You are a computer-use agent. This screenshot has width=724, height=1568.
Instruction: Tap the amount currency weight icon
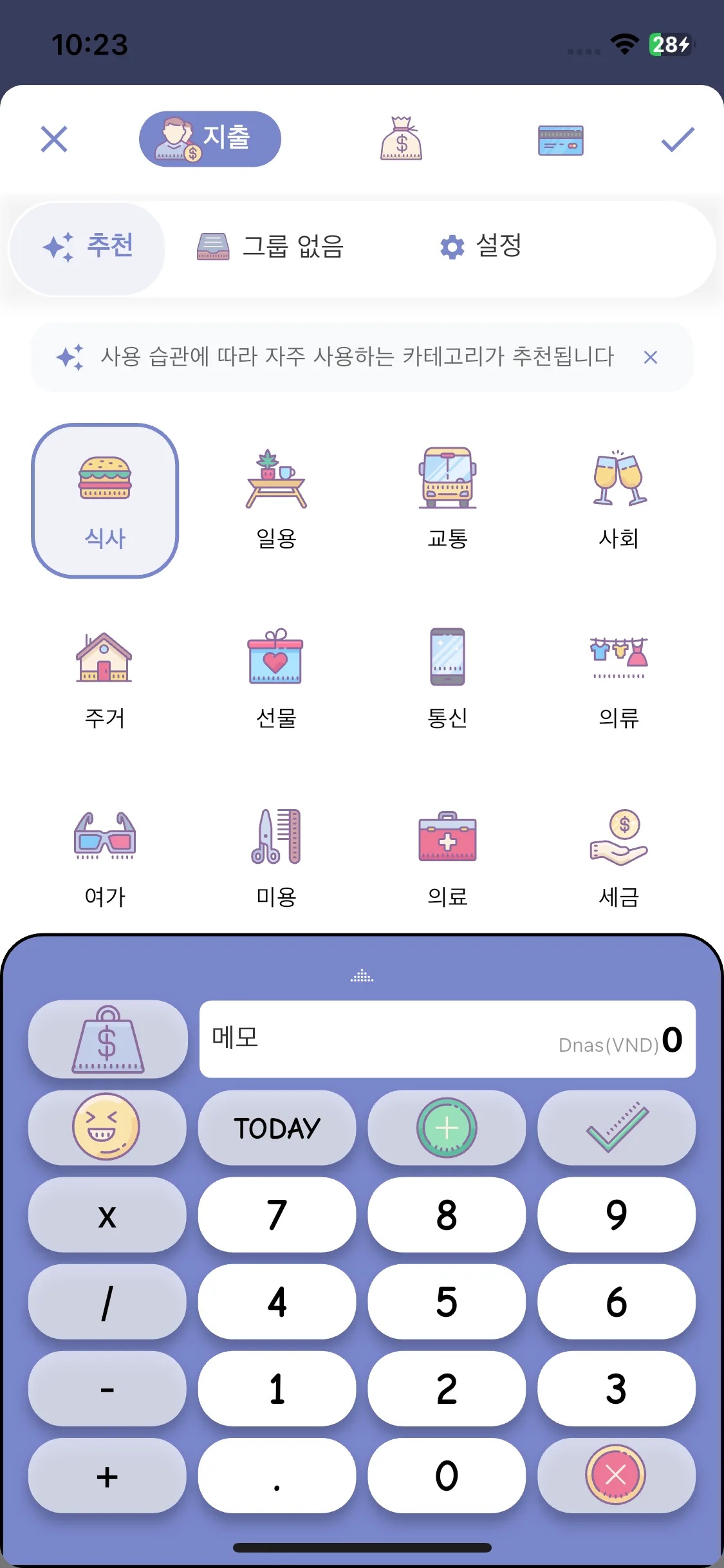coord(107,1038)
